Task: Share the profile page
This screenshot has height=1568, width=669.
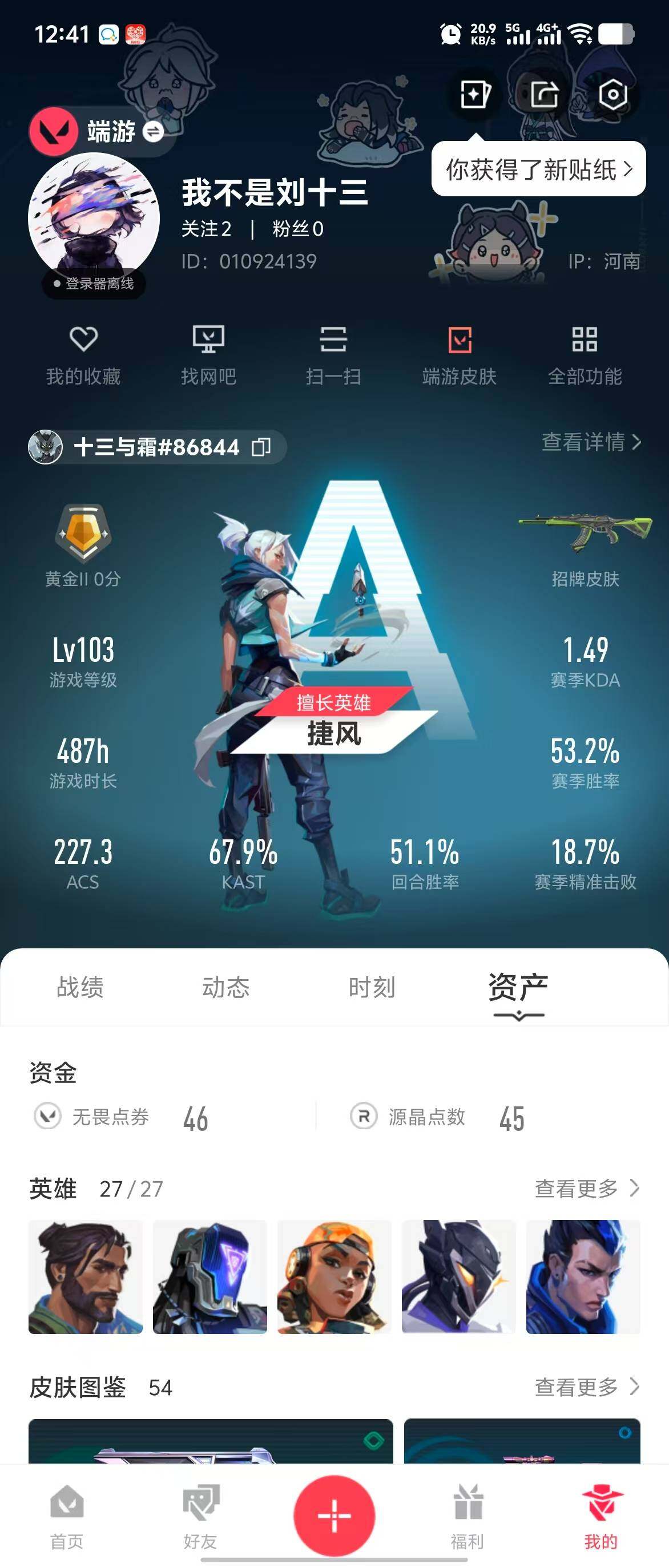Action: (x=544, y=95)
